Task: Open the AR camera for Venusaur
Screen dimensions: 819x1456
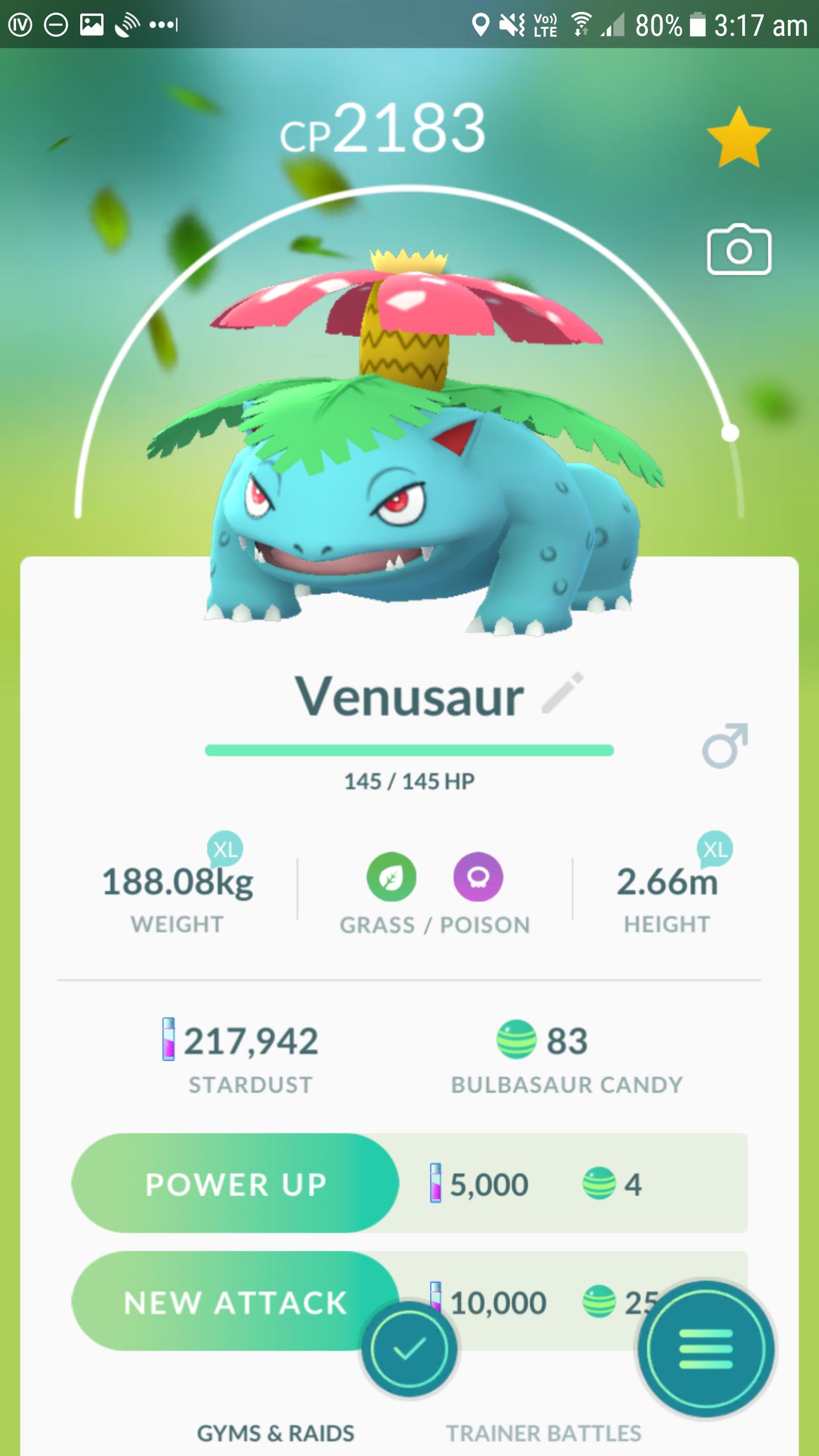Action: [x=738, y=250]
